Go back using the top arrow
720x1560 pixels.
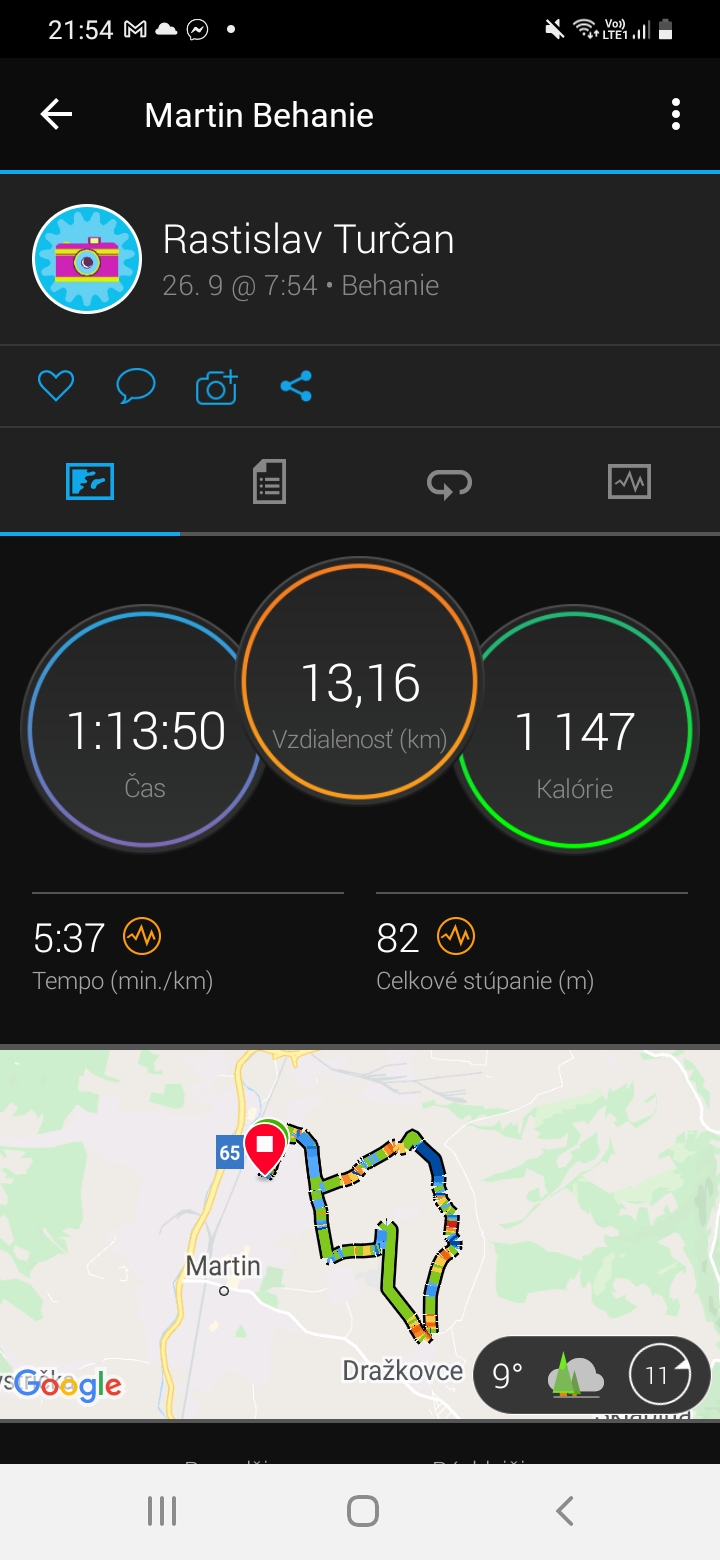click(x=56, y=115)
